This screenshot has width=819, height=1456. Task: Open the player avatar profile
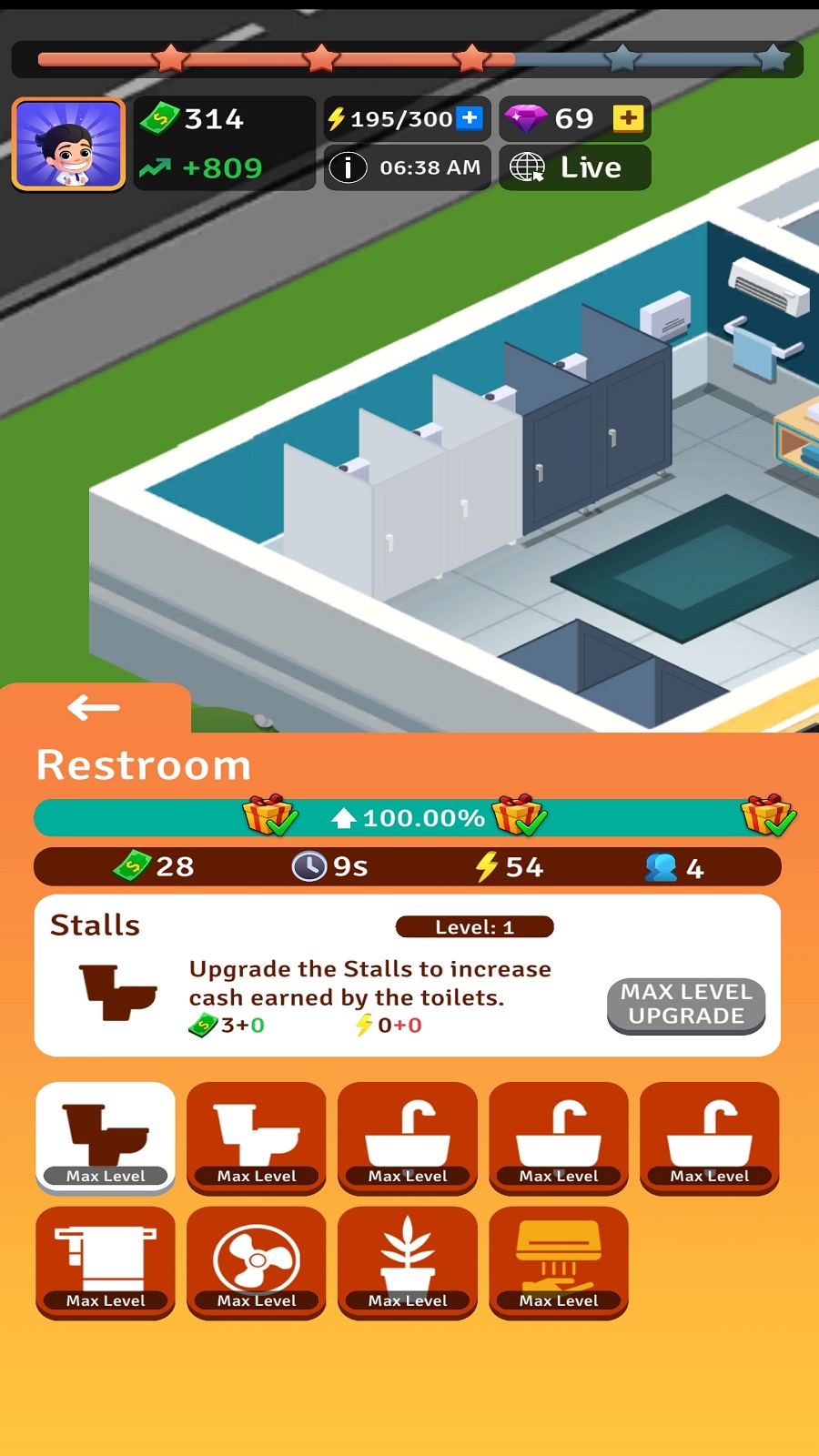tap(68, 145)
